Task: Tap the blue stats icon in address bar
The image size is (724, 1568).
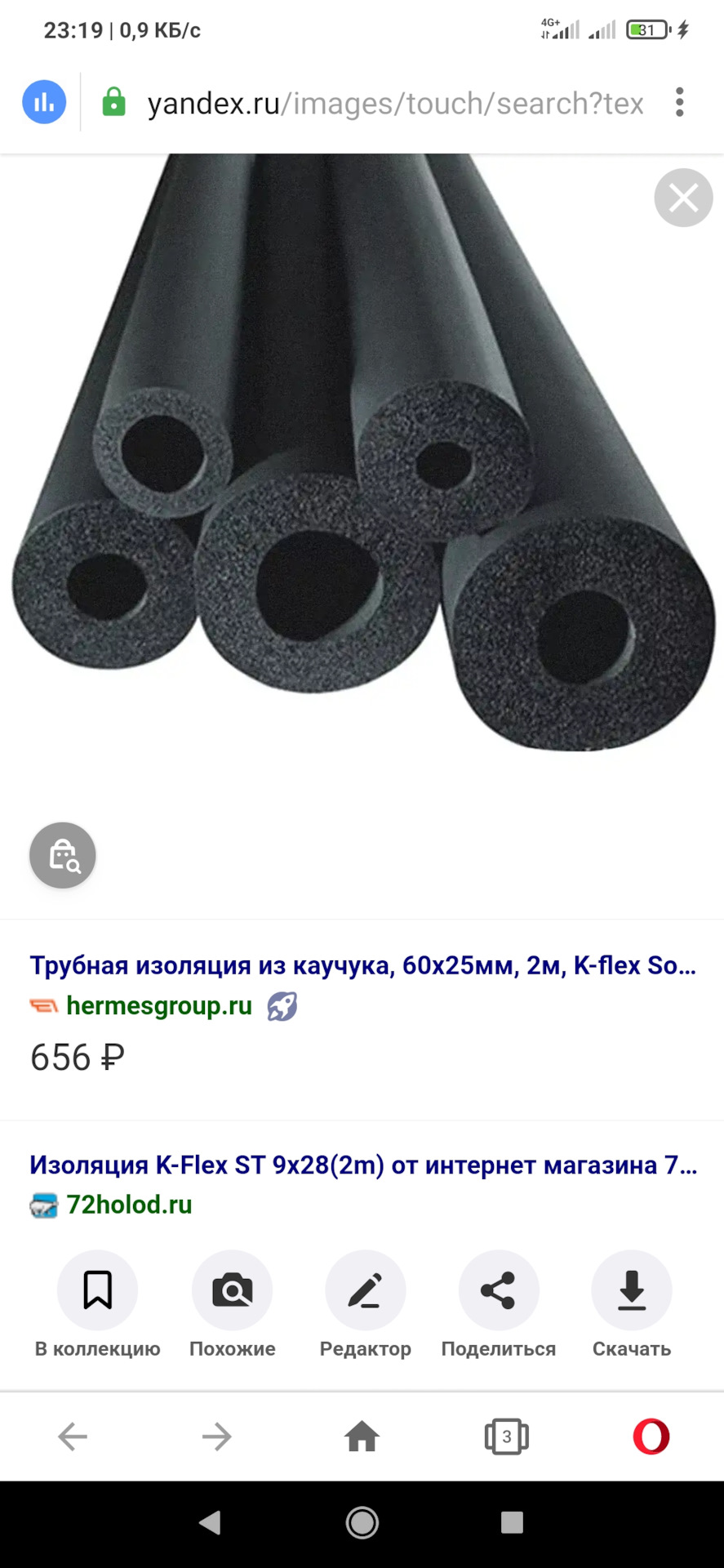Action: click(x=44, y=103)
